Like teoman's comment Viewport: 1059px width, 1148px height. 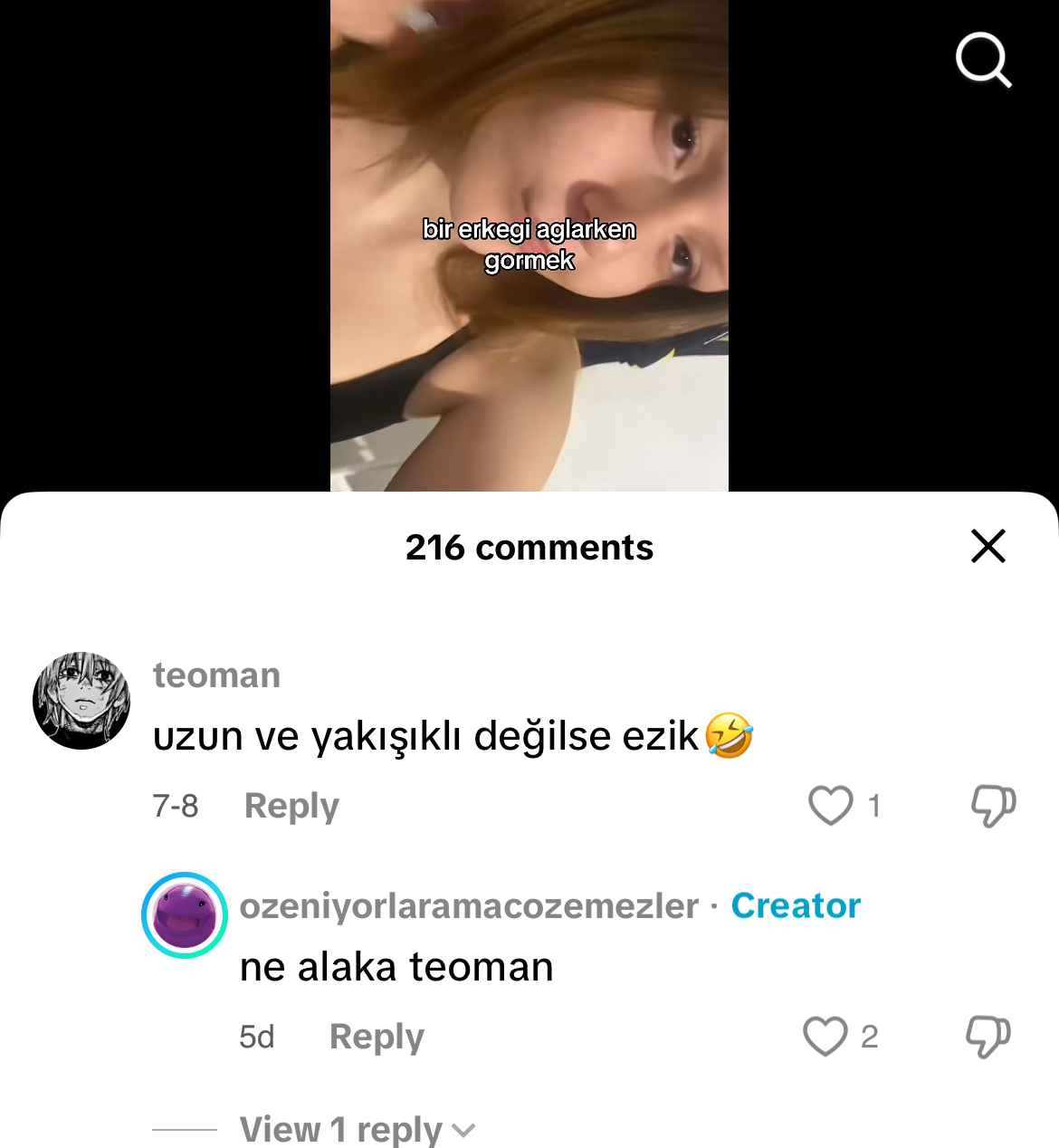(x=830, y=805)
